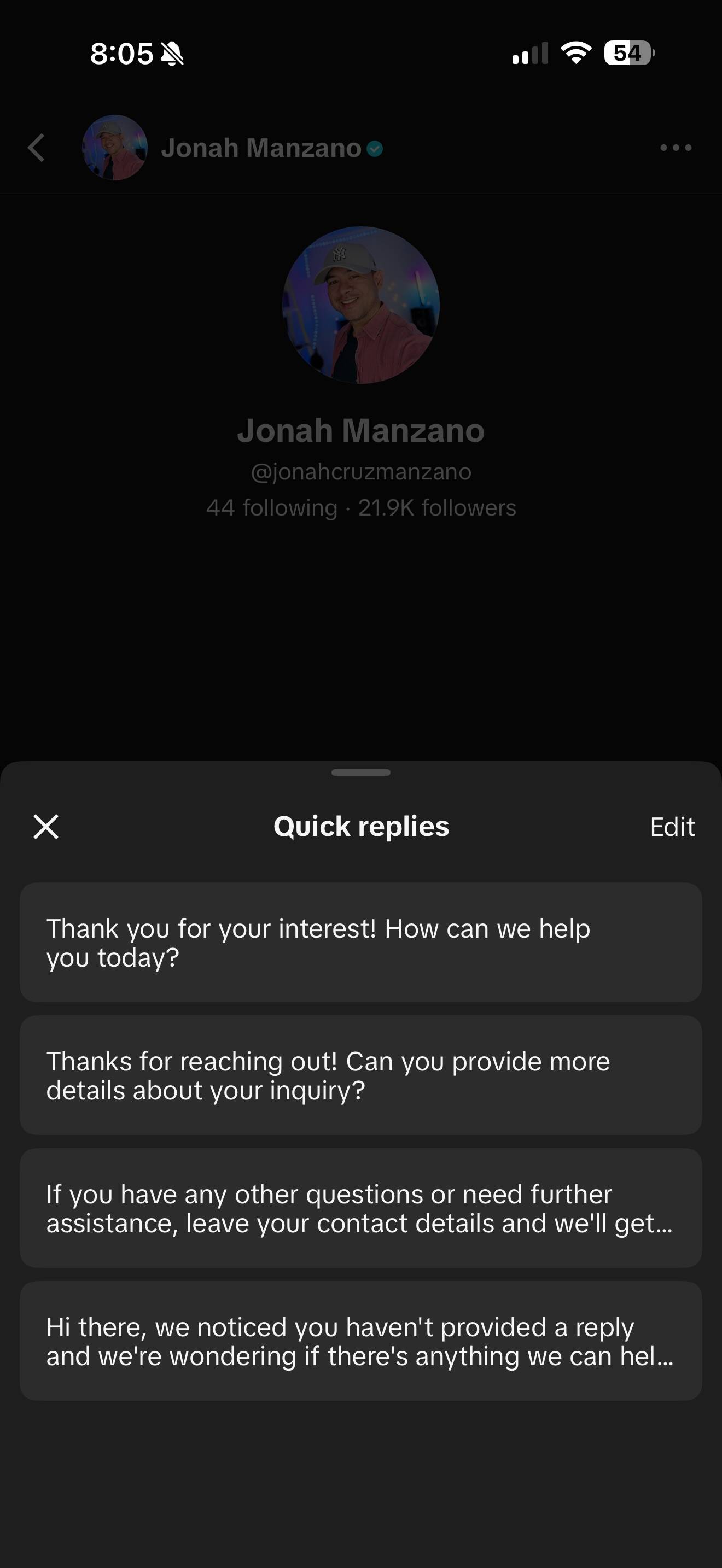Screen dimensions: 722x1568
Task: Select the 'Thank you for your interest' reply
Action: [x=361, y=942]
